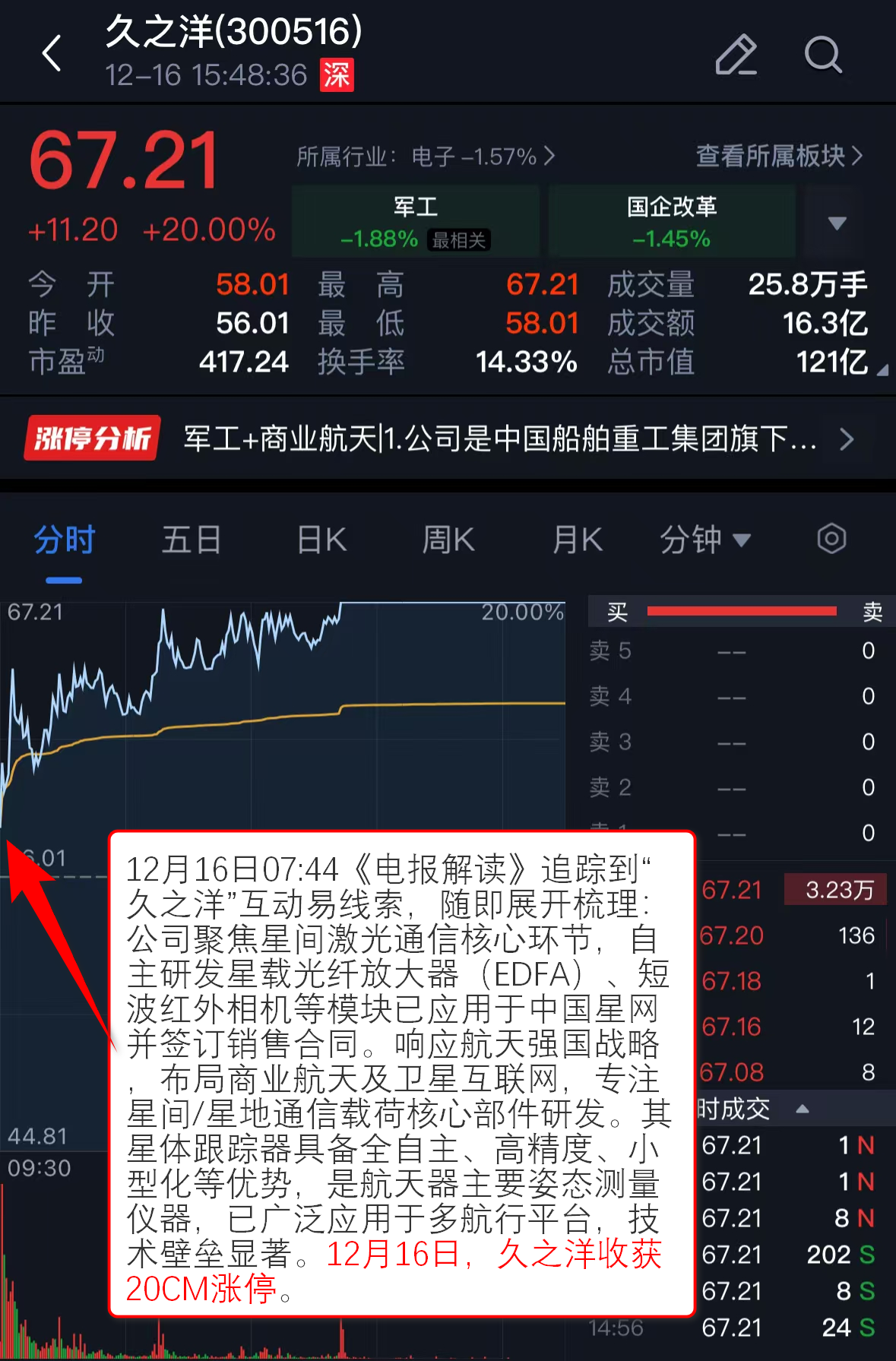Go back using the top-left arrow

point(52,53)
